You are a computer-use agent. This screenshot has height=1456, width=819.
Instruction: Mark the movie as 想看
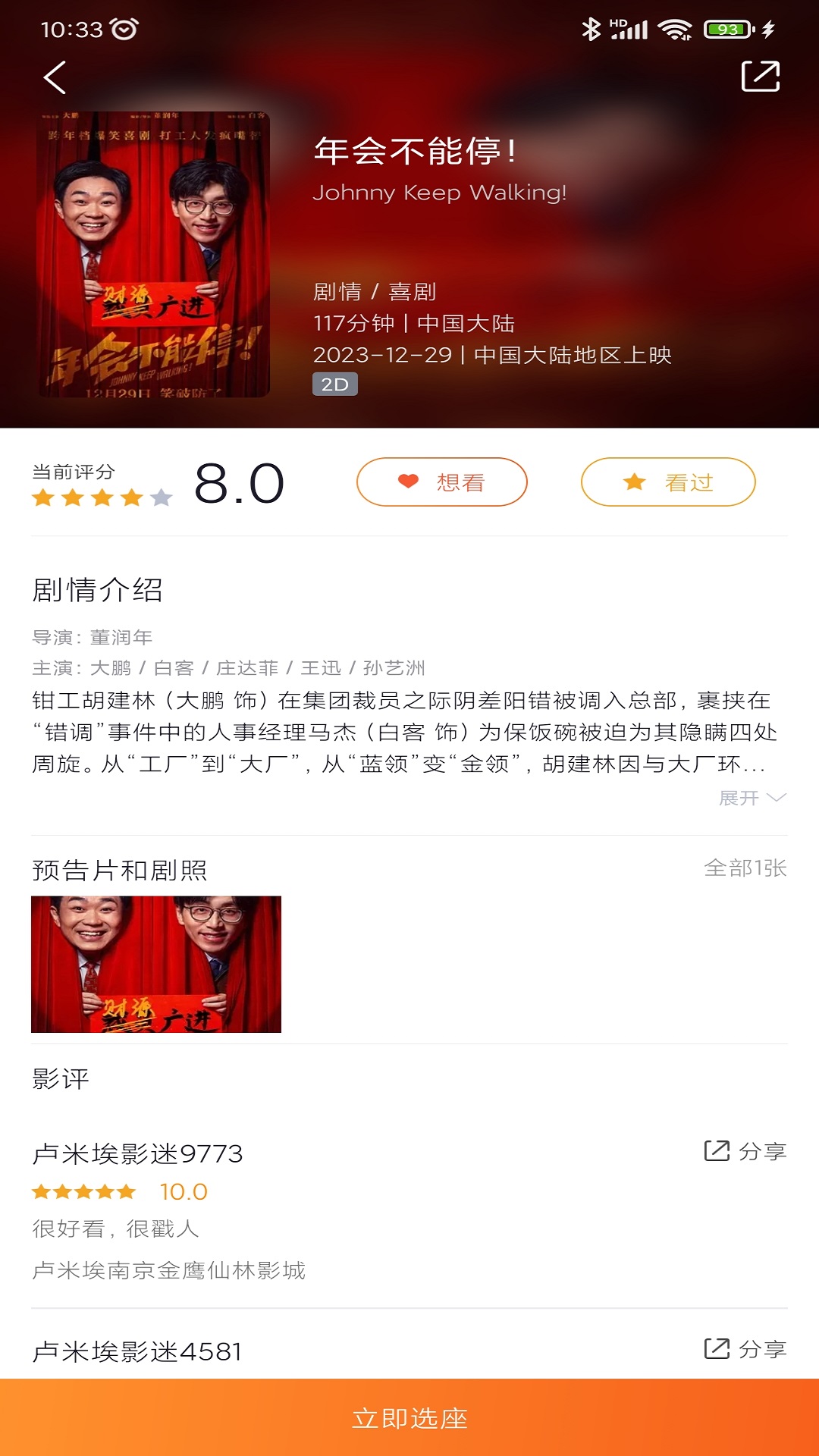point(442,481)
